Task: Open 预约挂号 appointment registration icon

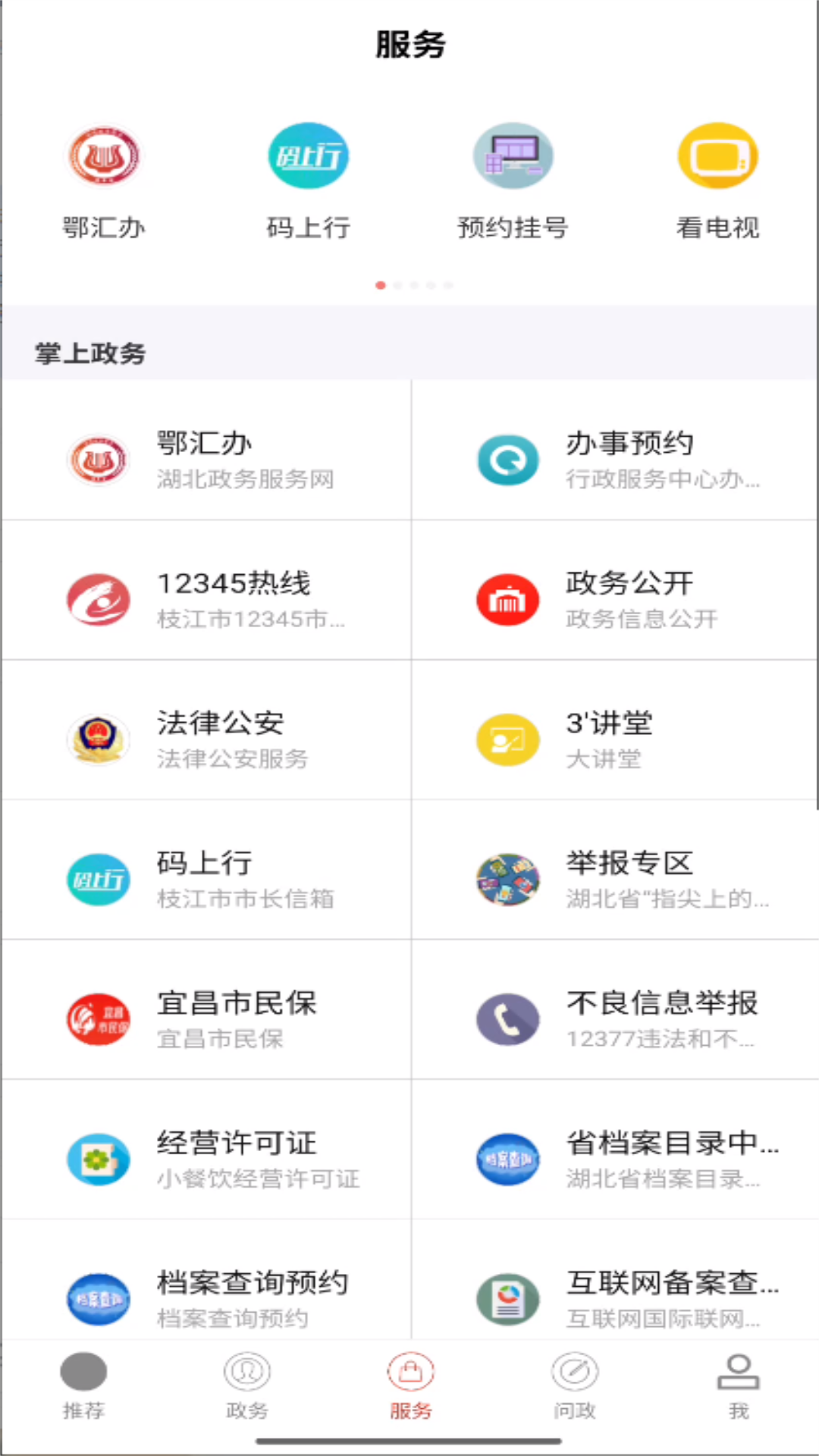Action: tap(513, 155)
